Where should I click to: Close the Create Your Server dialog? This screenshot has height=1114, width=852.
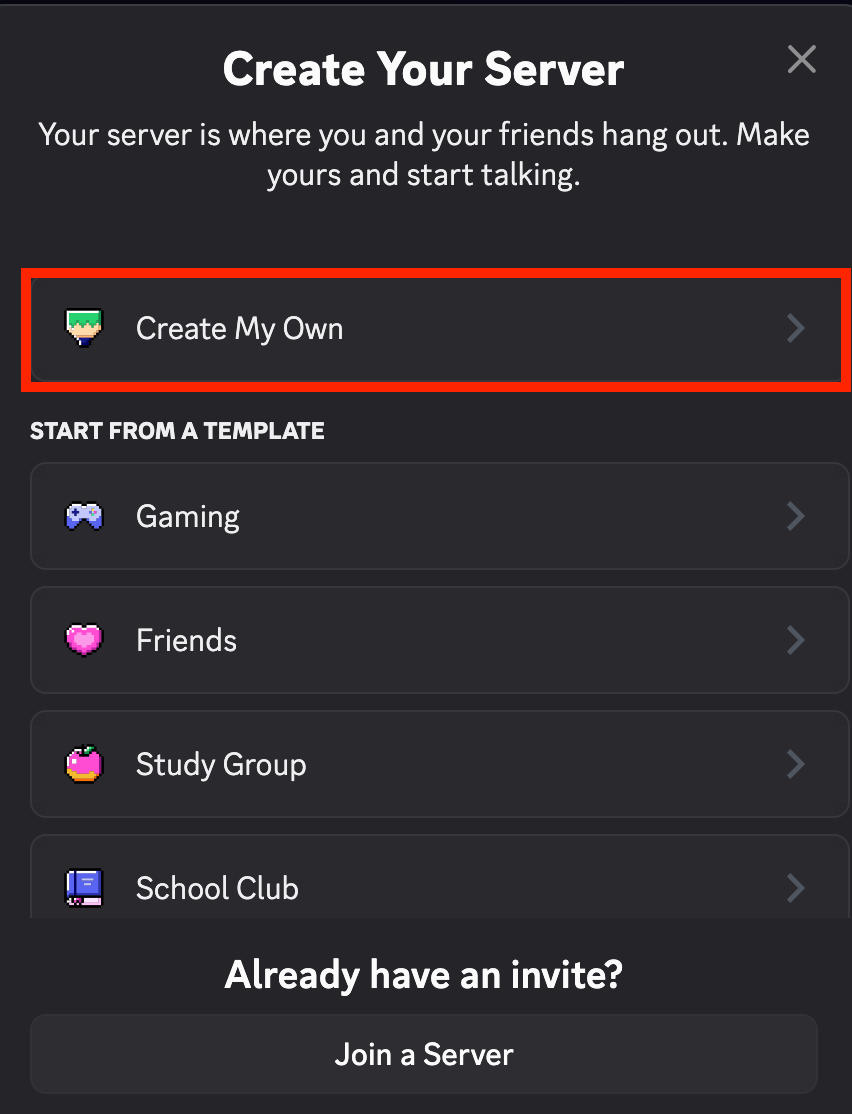[x=801, y=60]
